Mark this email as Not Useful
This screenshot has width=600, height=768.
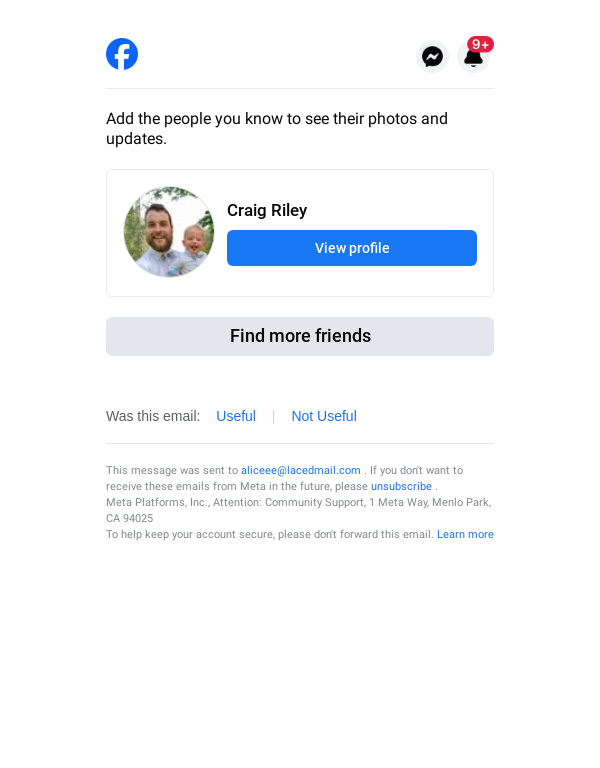pos(324,416)
